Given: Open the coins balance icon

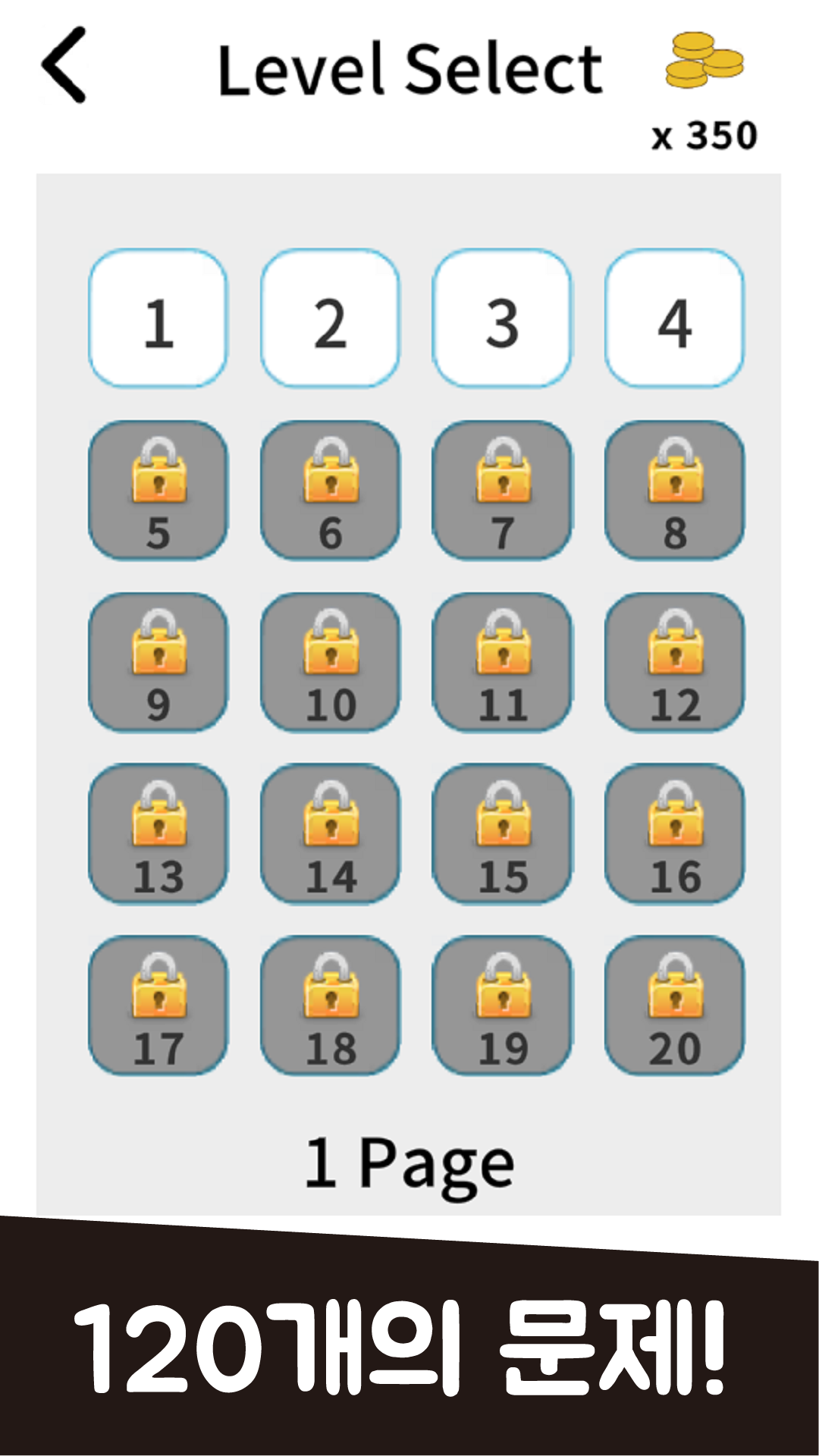Looking at the screenshot, I should 704,61.
